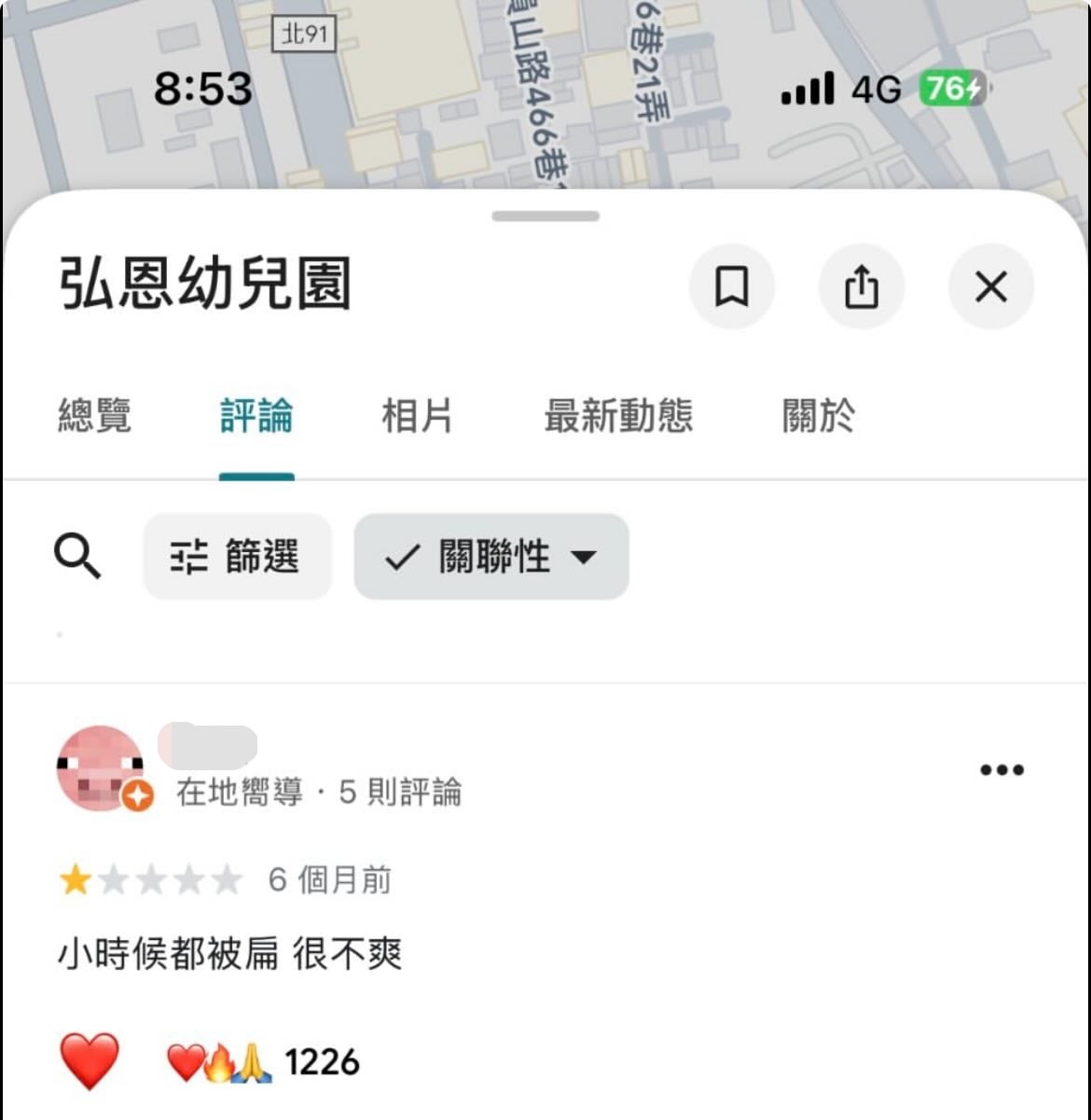Tap the reaction count showing 1226
The height and width of the screenshot is (1120, 1091).
324,1058
